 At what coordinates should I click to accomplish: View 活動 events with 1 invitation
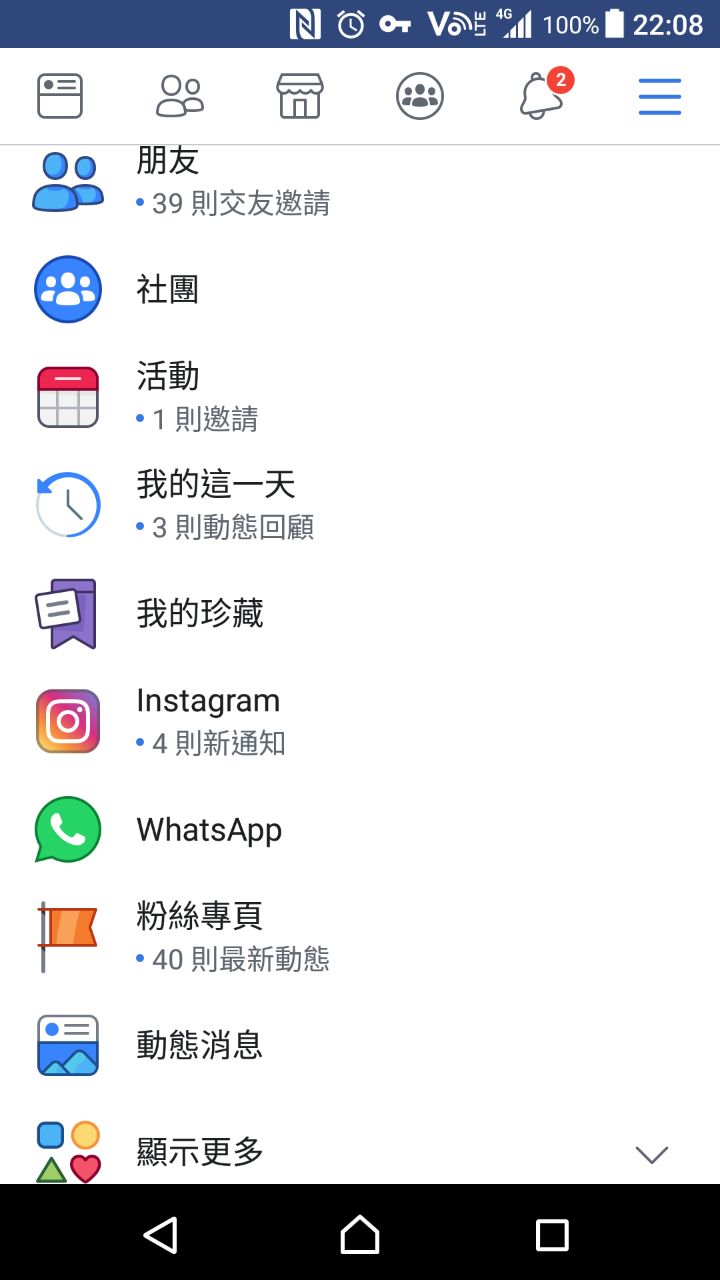tap(197, 397)
